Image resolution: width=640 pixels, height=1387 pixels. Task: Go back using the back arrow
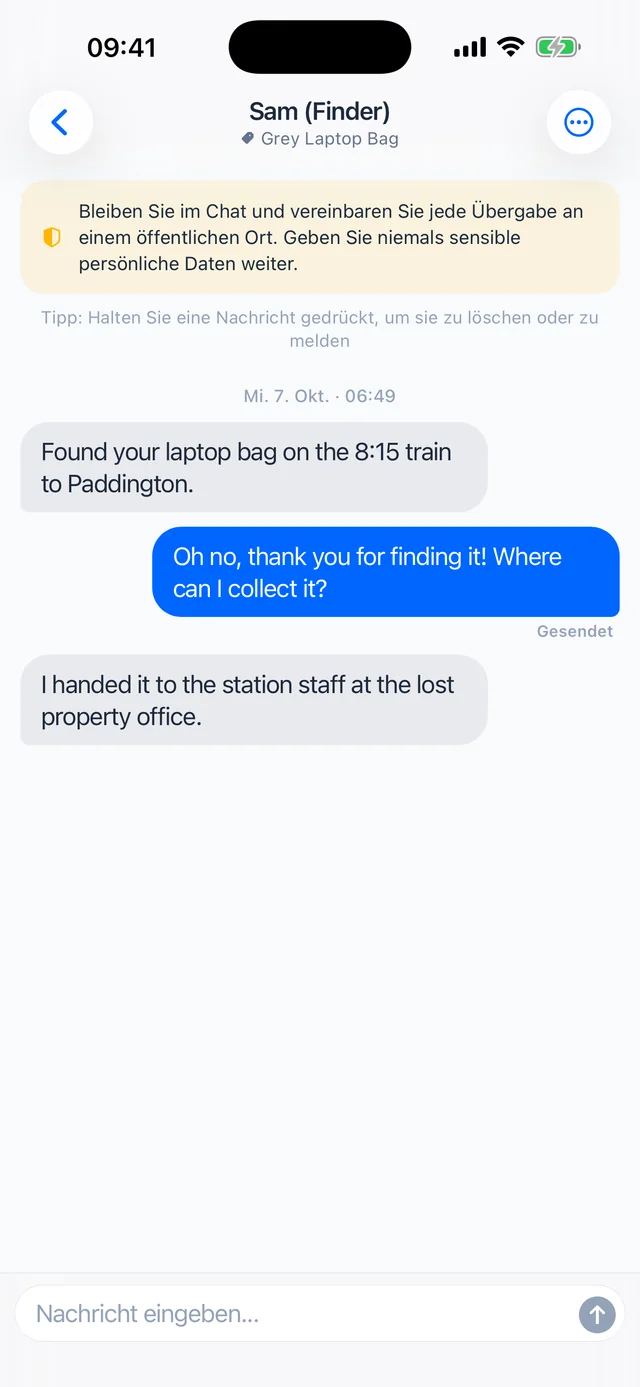pyautogui.click(x=61, y=122)
